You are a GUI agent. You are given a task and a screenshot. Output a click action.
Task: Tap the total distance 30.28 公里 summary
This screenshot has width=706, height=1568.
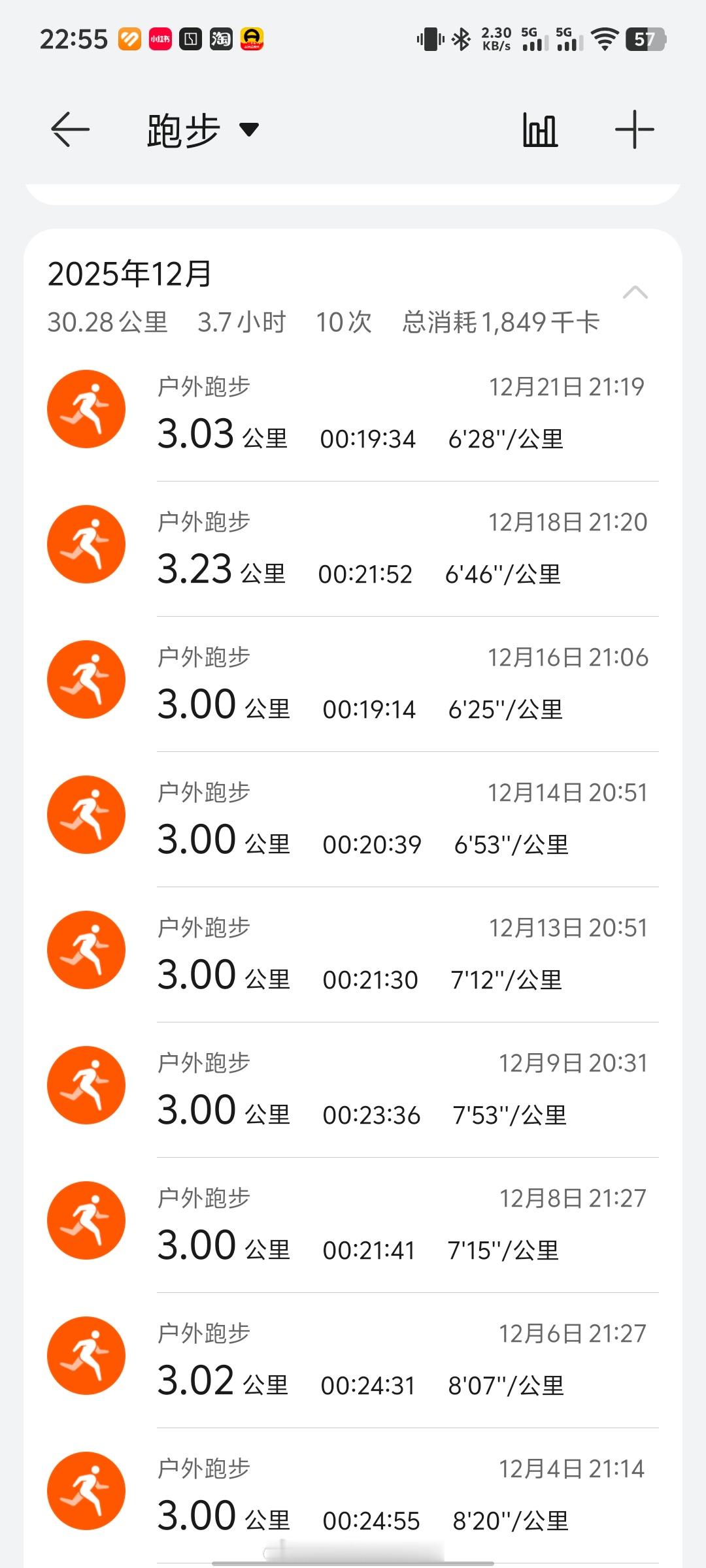pyautogui.click(x=107, y=321)
